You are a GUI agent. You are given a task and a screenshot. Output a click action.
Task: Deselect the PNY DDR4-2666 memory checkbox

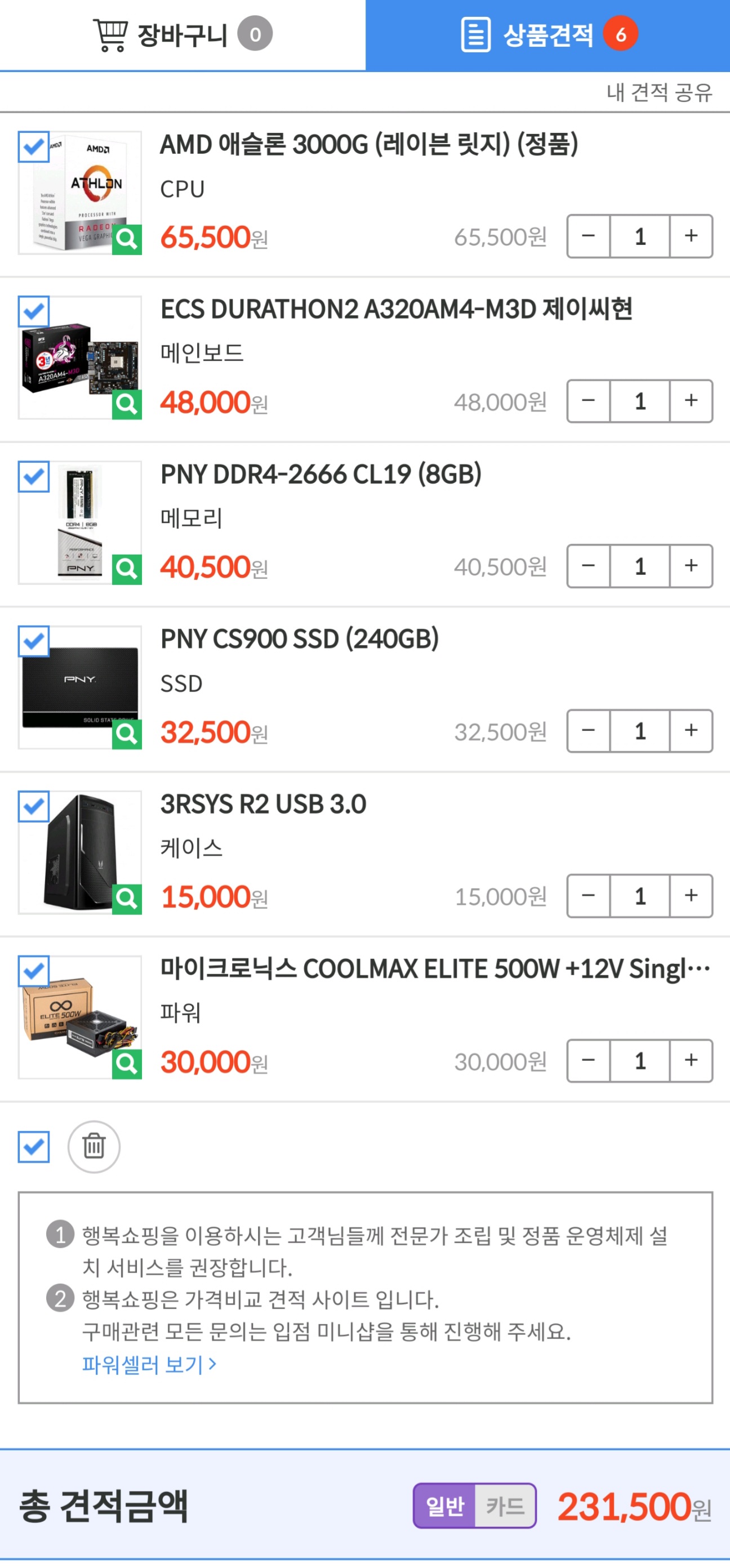click(x=33, y=477)
